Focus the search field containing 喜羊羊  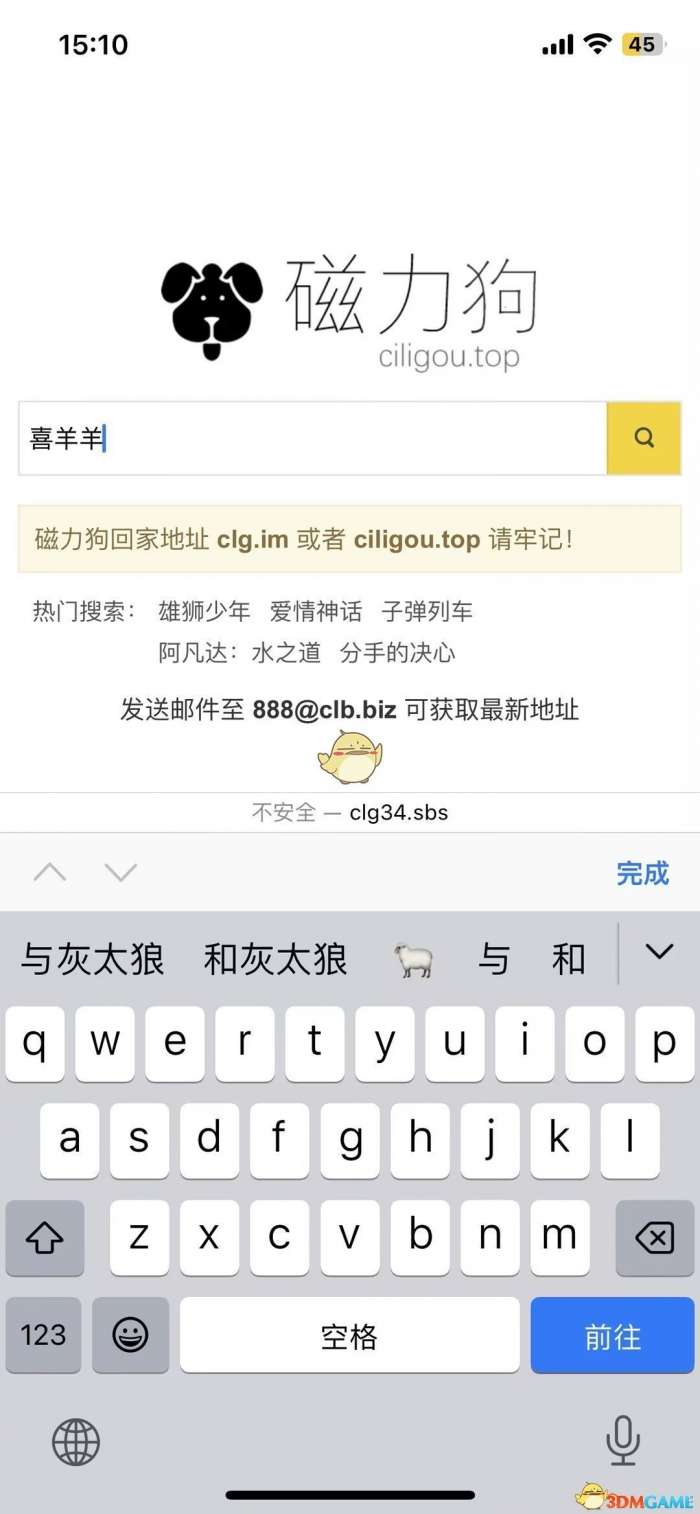312,438
